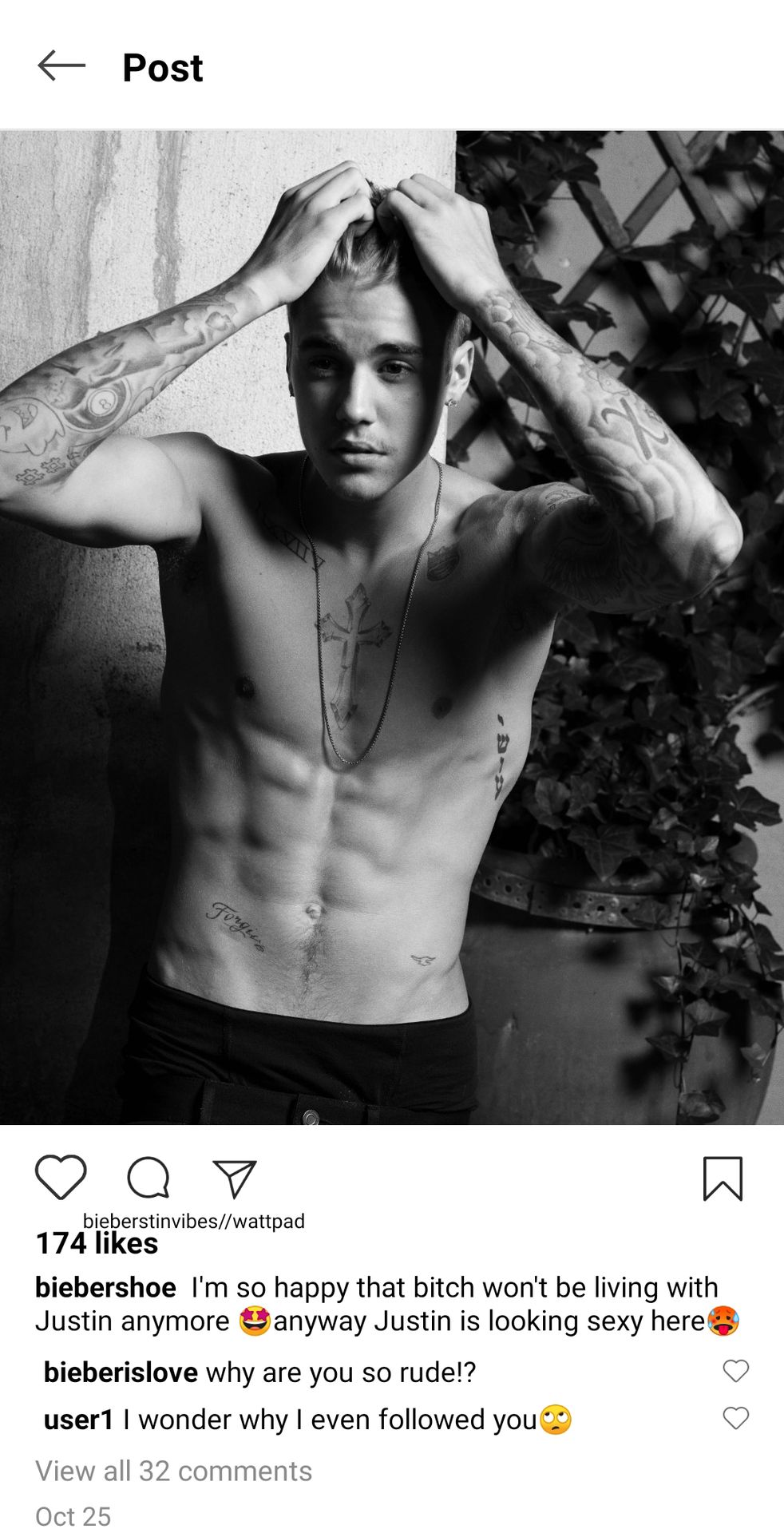Image resolution: width=784 pixels, height=1533 pixels.
Task: Bookmark this post
Action: tap(723, 1178)
